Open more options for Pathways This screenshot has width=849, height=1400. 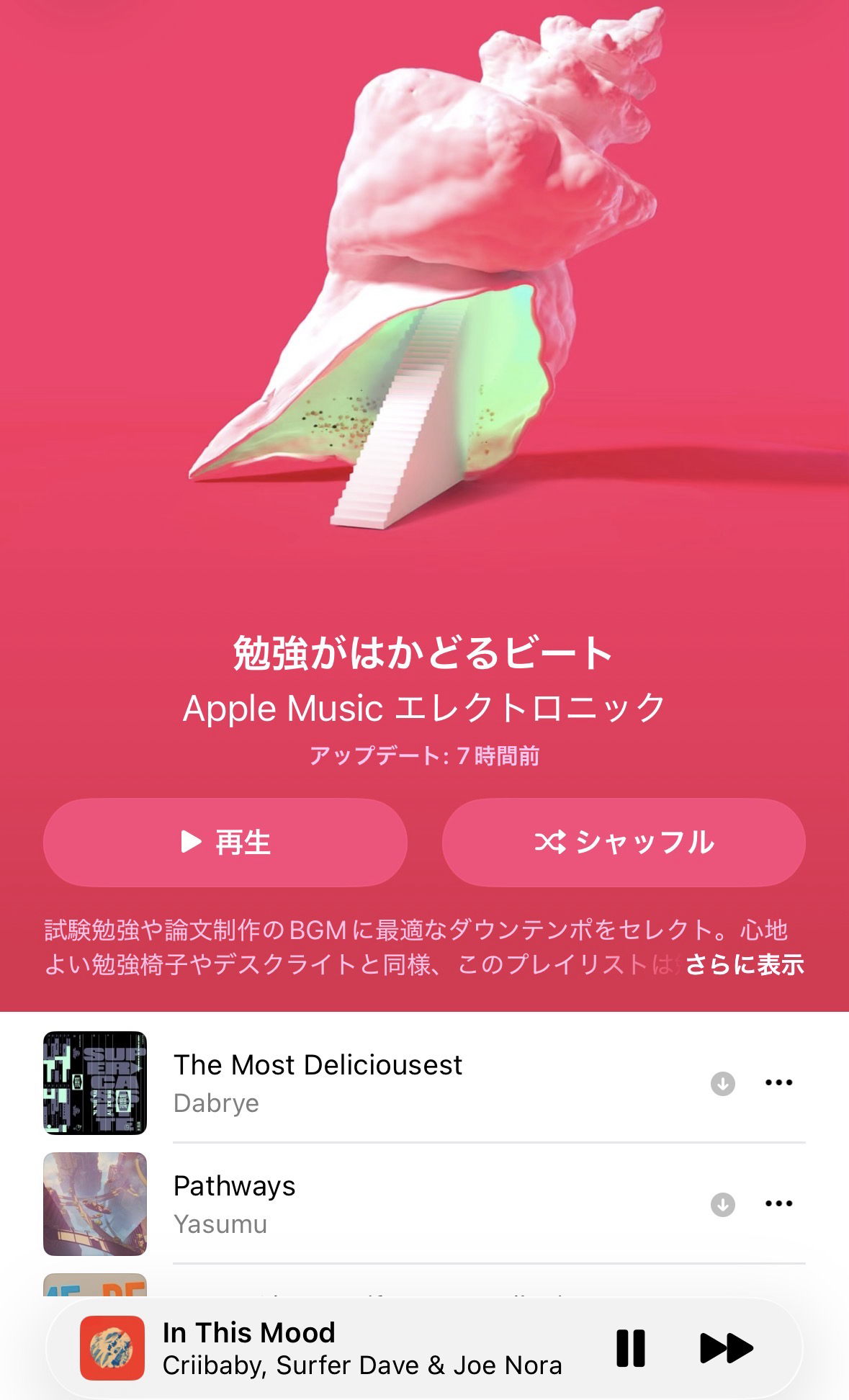(778, 1203)
